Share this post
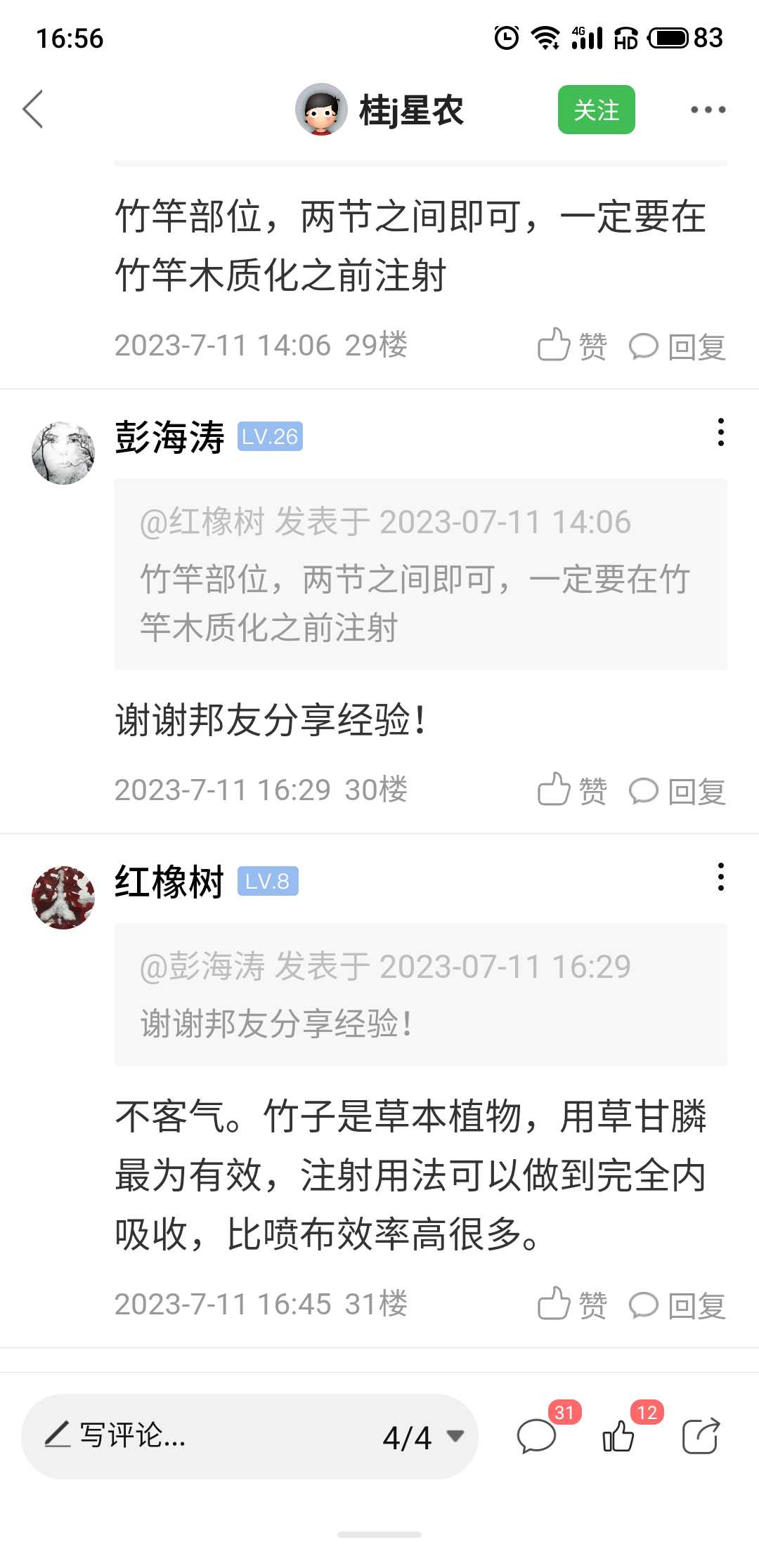The height and width of the screenshot is (1568, 759). coord(701,1435)
